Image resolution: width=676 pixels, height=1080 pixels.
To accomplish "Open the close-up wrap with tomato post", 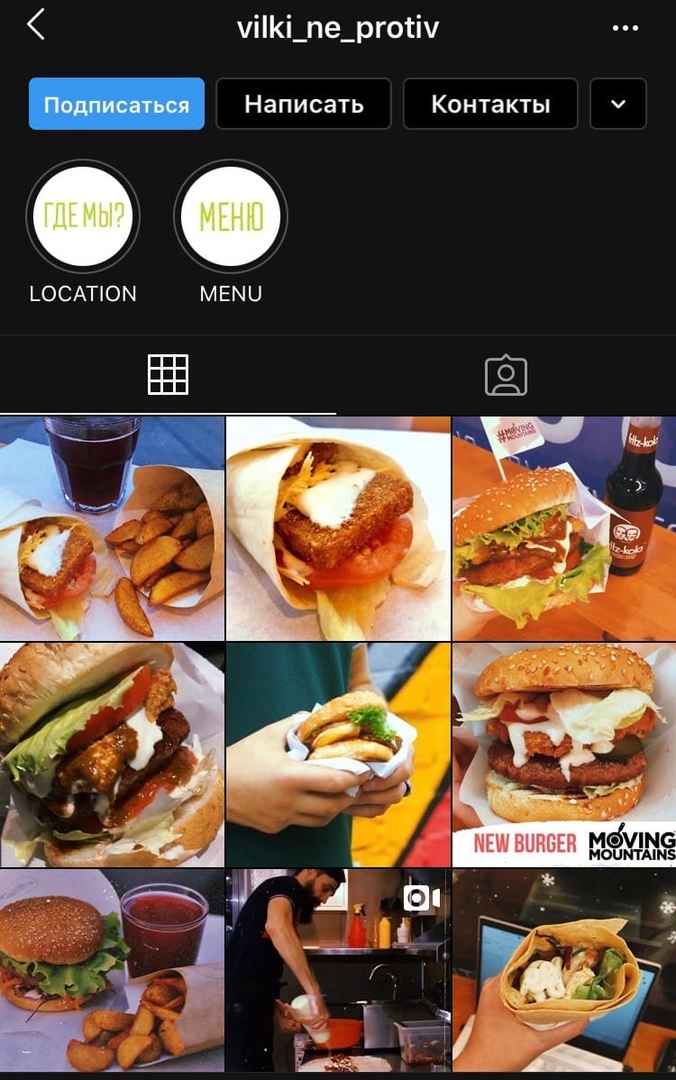I will 338,528.
